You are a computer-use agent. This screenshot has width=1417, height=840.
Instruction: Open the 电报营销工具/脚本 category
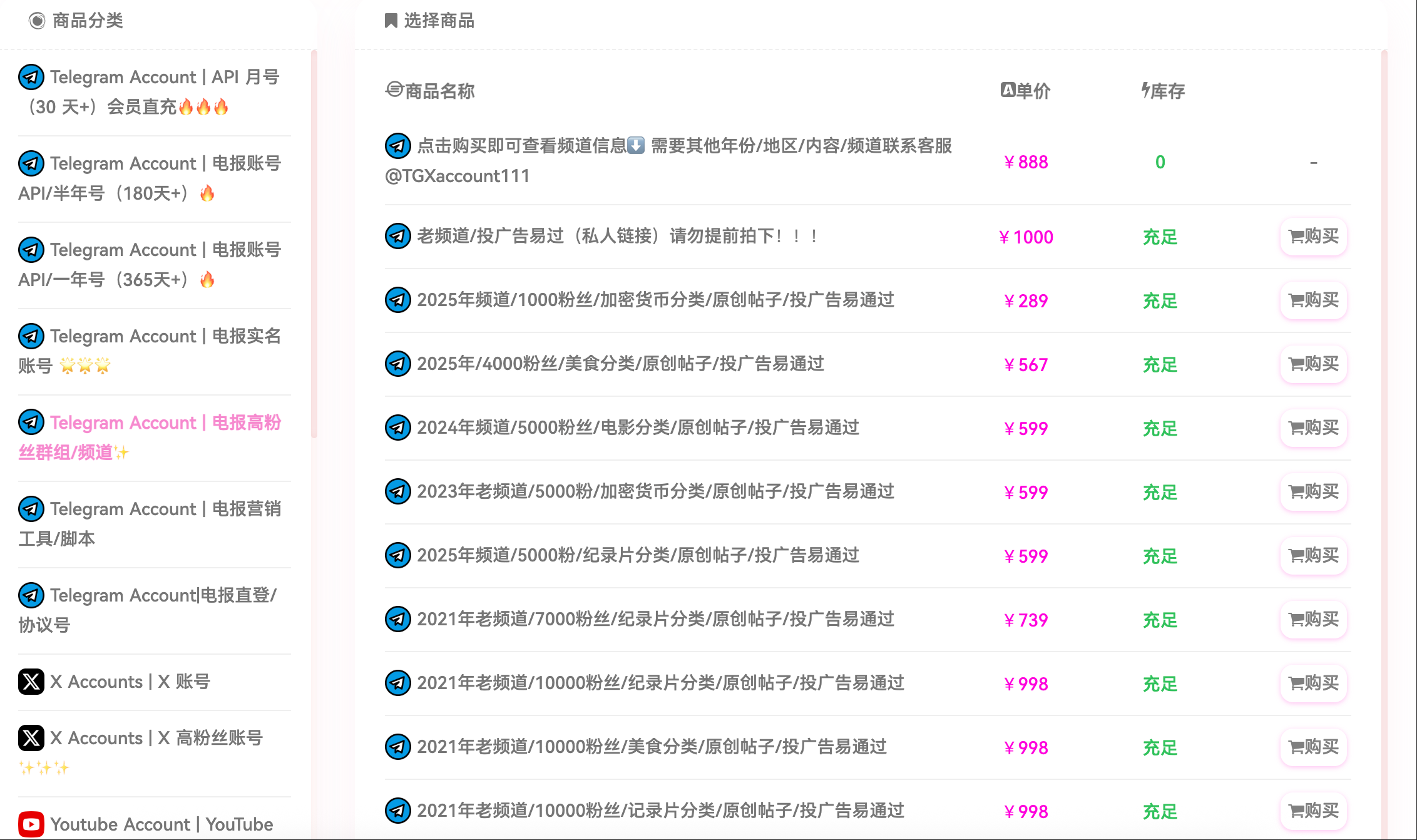[x=150, y=523]
